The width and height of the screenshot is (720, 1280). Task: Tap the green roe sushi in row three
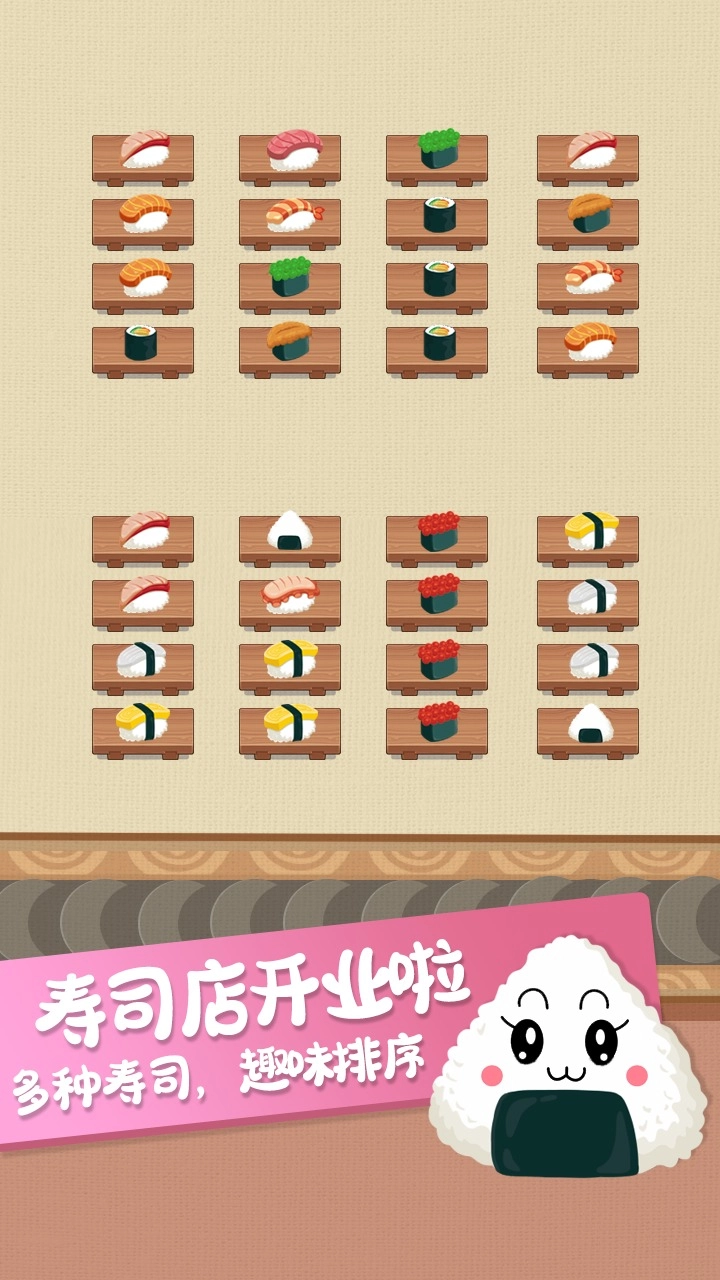290,278
